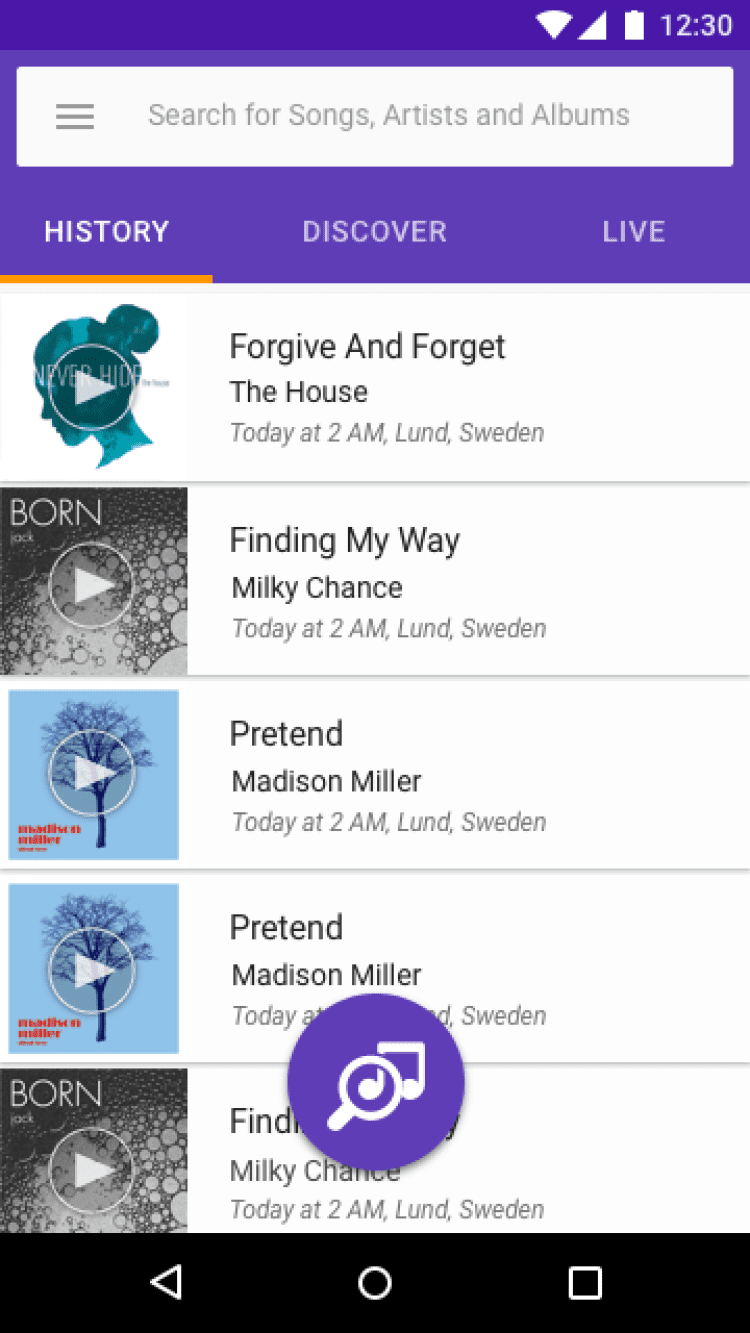This screenshot has width=750, height=1333.
Task: Start music recognition with the floating button
Action: [x=376, y=1081]
